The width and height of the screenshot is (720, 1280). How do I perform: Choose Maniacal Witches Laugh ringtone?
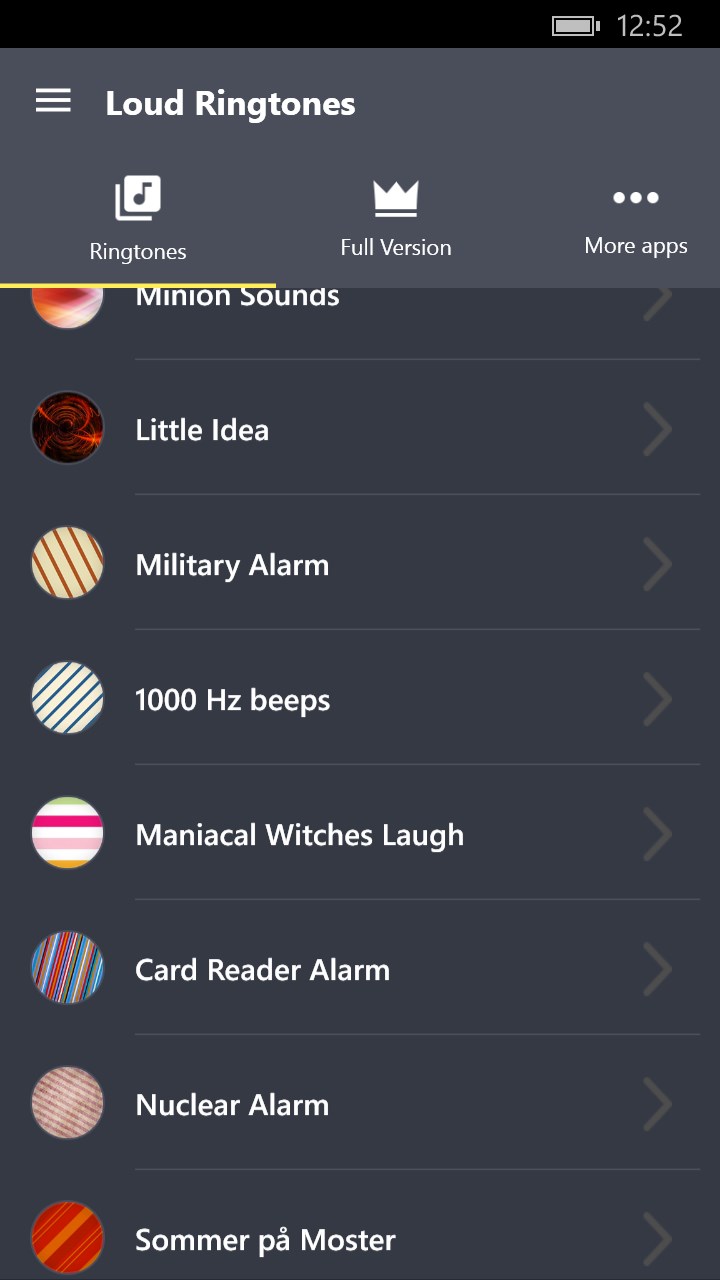pos(360,835)
